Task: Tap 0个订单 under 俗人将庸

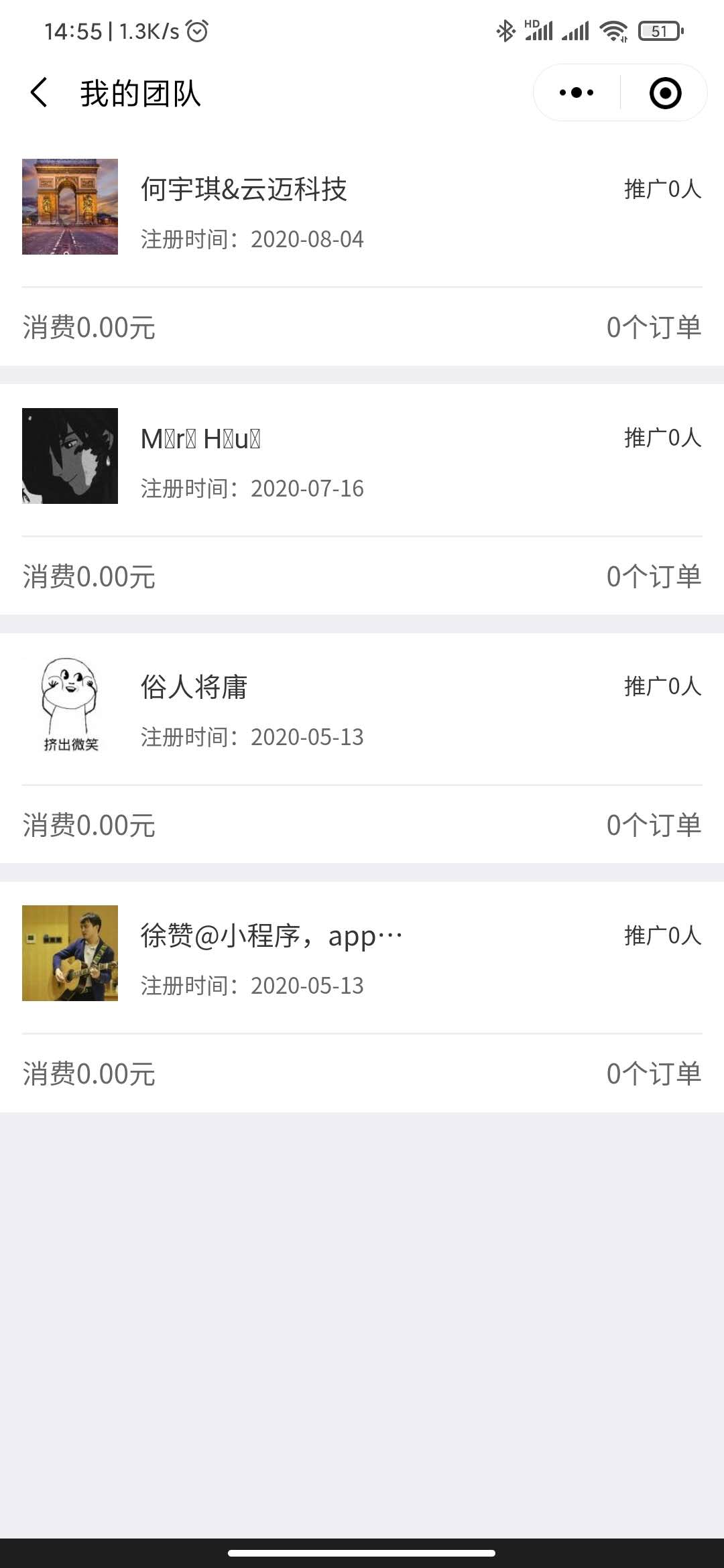Action: [655, 826]
